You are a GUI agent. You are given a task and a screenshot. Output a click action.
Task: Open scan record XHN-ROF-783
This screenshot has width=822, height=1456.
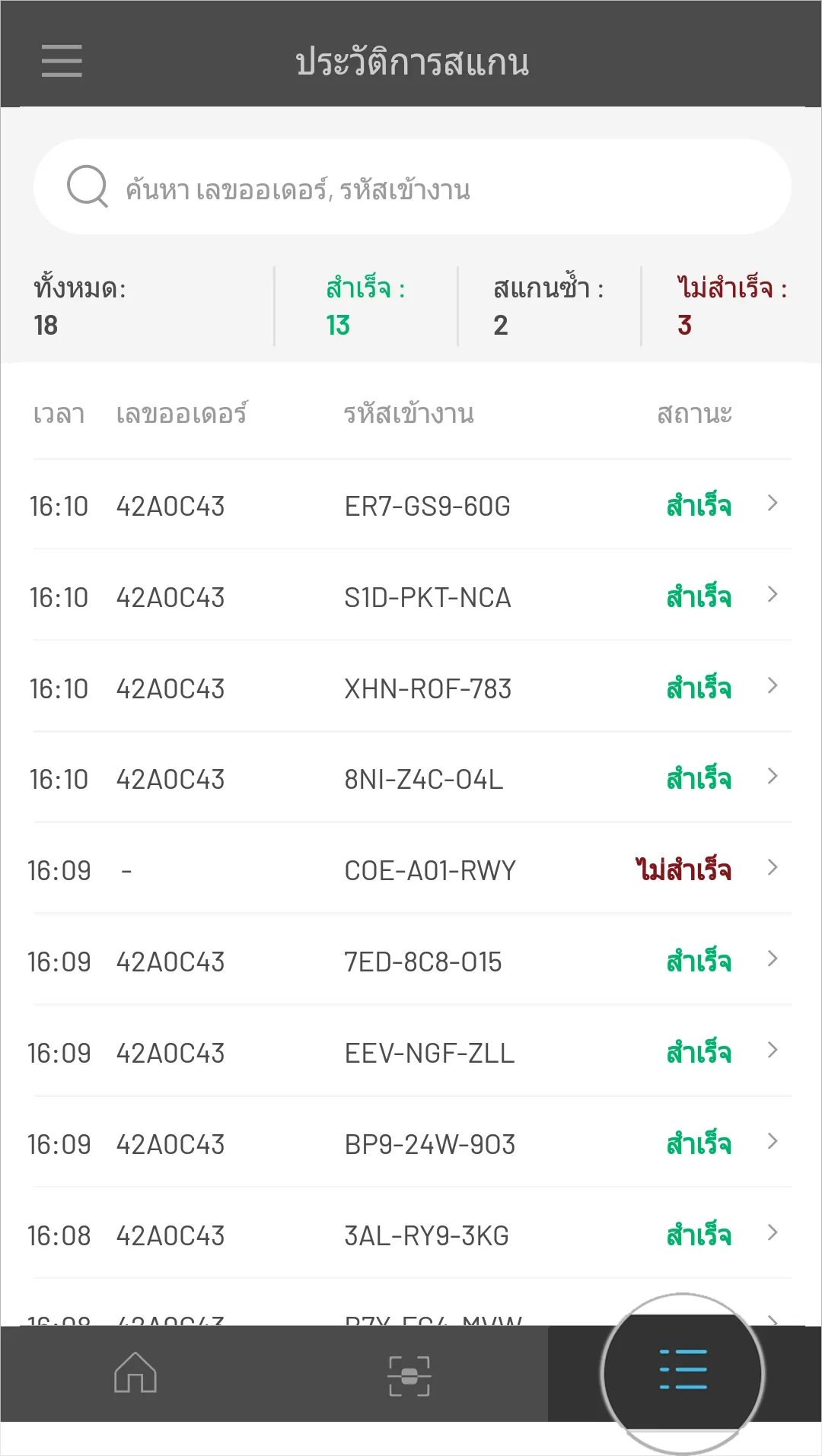(x=412, y=688)
